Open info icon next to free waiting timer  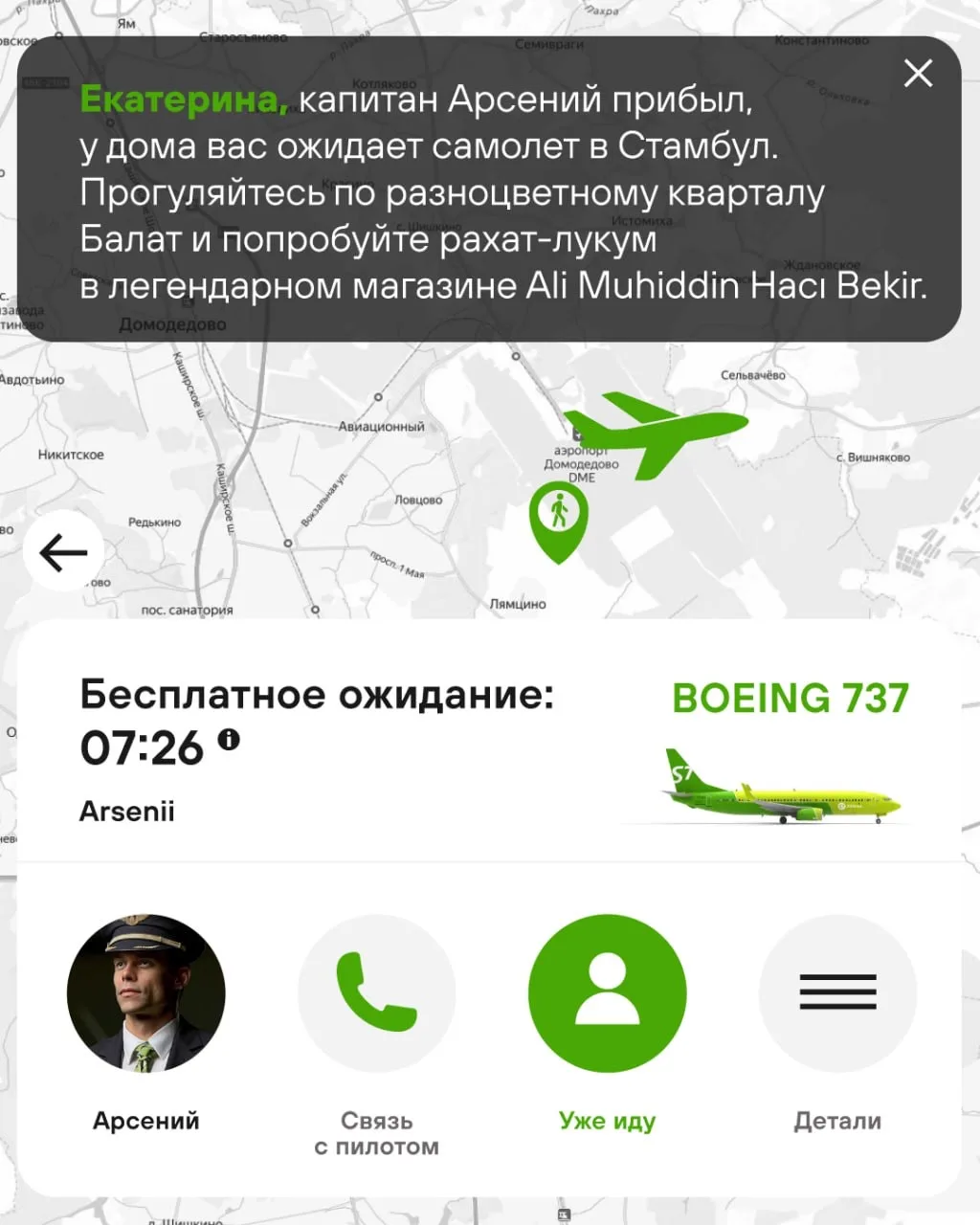click(229, 740)
